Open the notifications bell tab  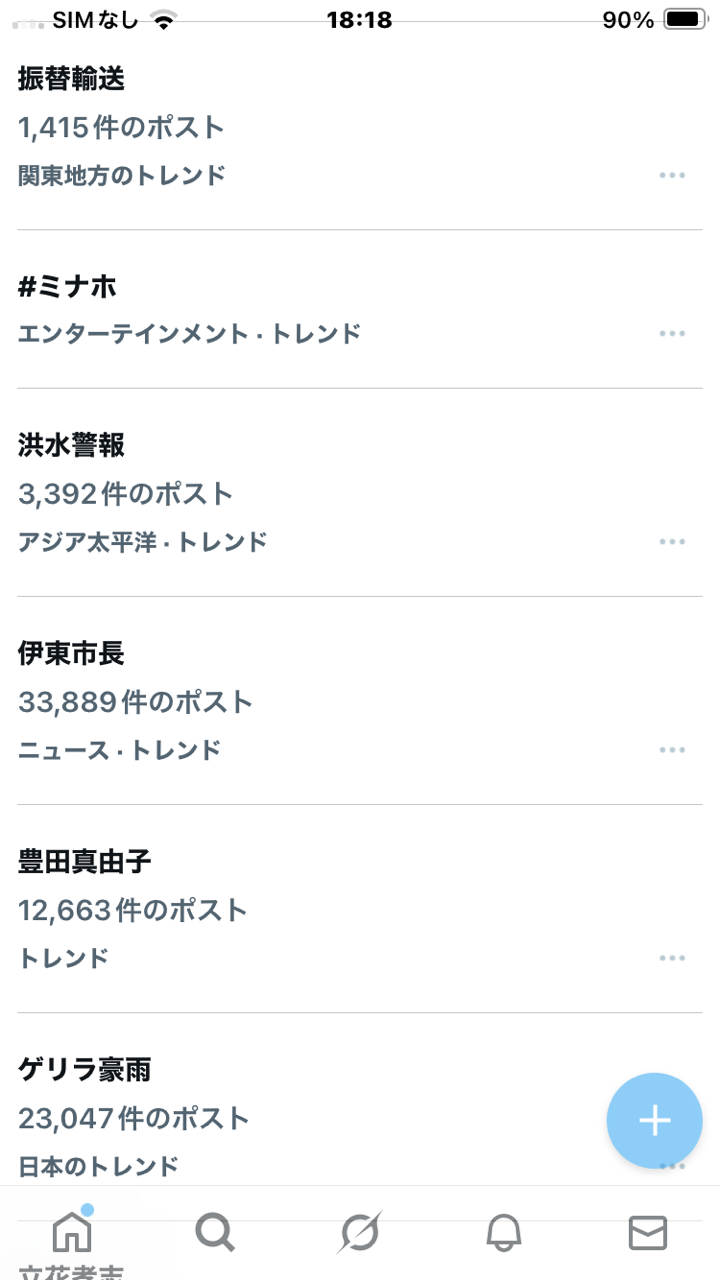pos(504,1232)
